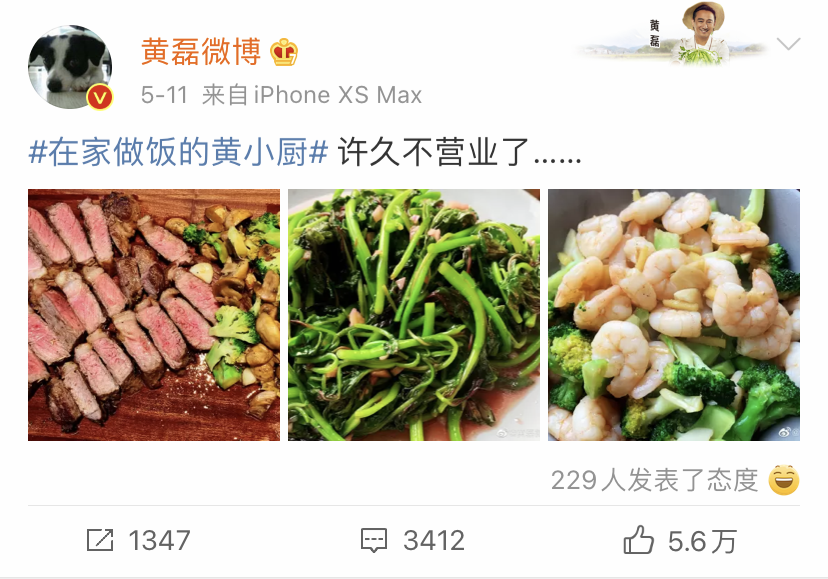The image size is (828, 579).
Task: Open the profile avatar of 黄磊微博
Action: pyautogui.click(x=69, y=65)
